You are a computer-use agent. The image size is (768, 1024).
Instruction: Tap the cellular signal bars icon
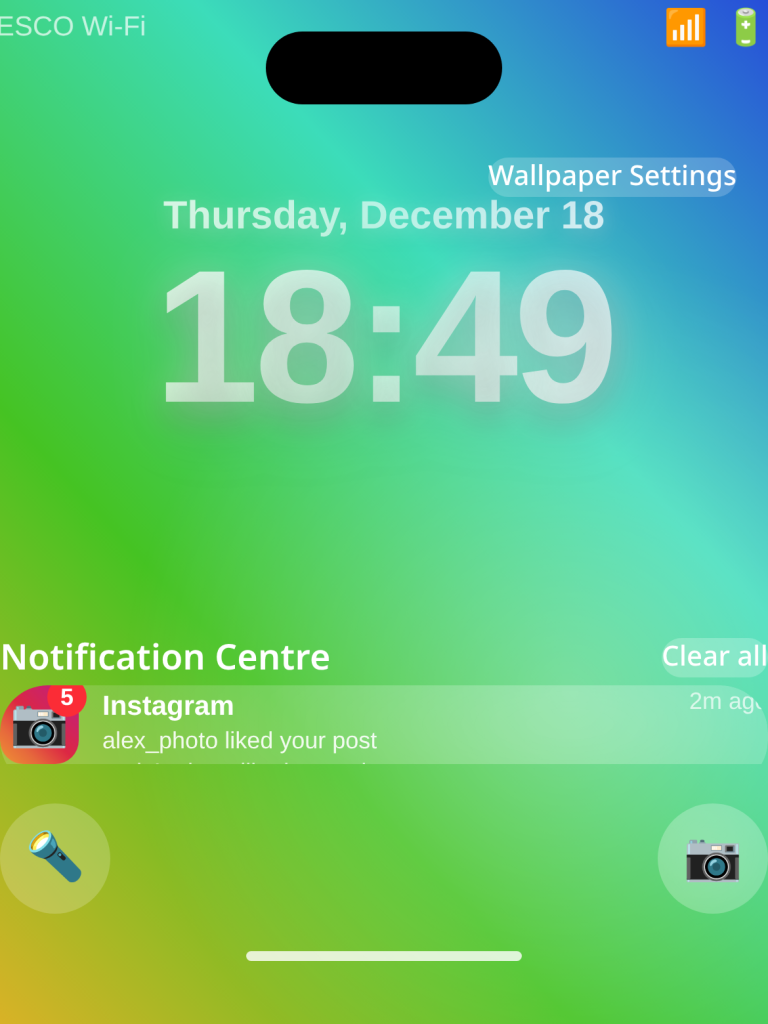(x=685, y=27)
